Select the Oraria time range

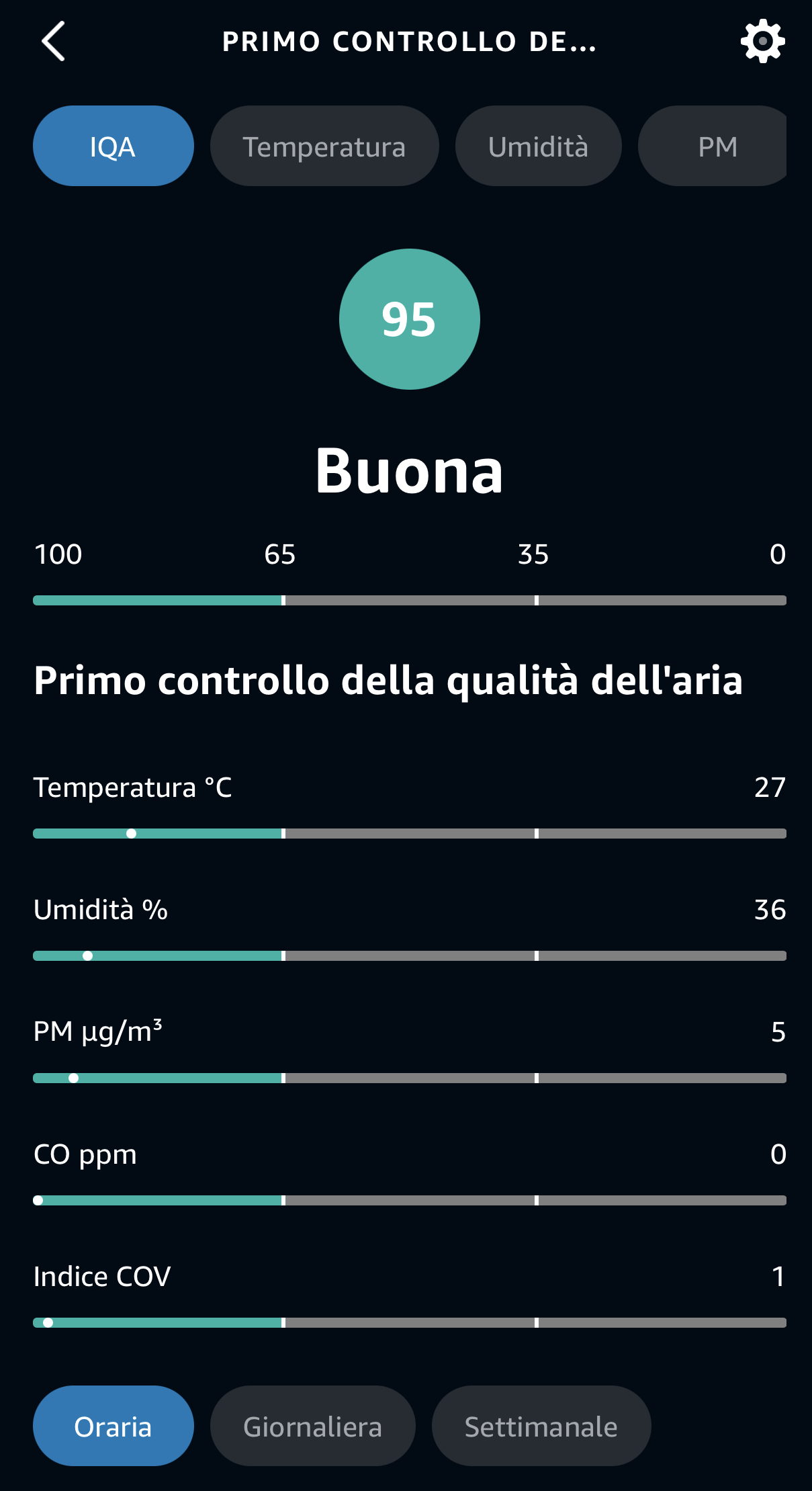tap(114, 1426)
